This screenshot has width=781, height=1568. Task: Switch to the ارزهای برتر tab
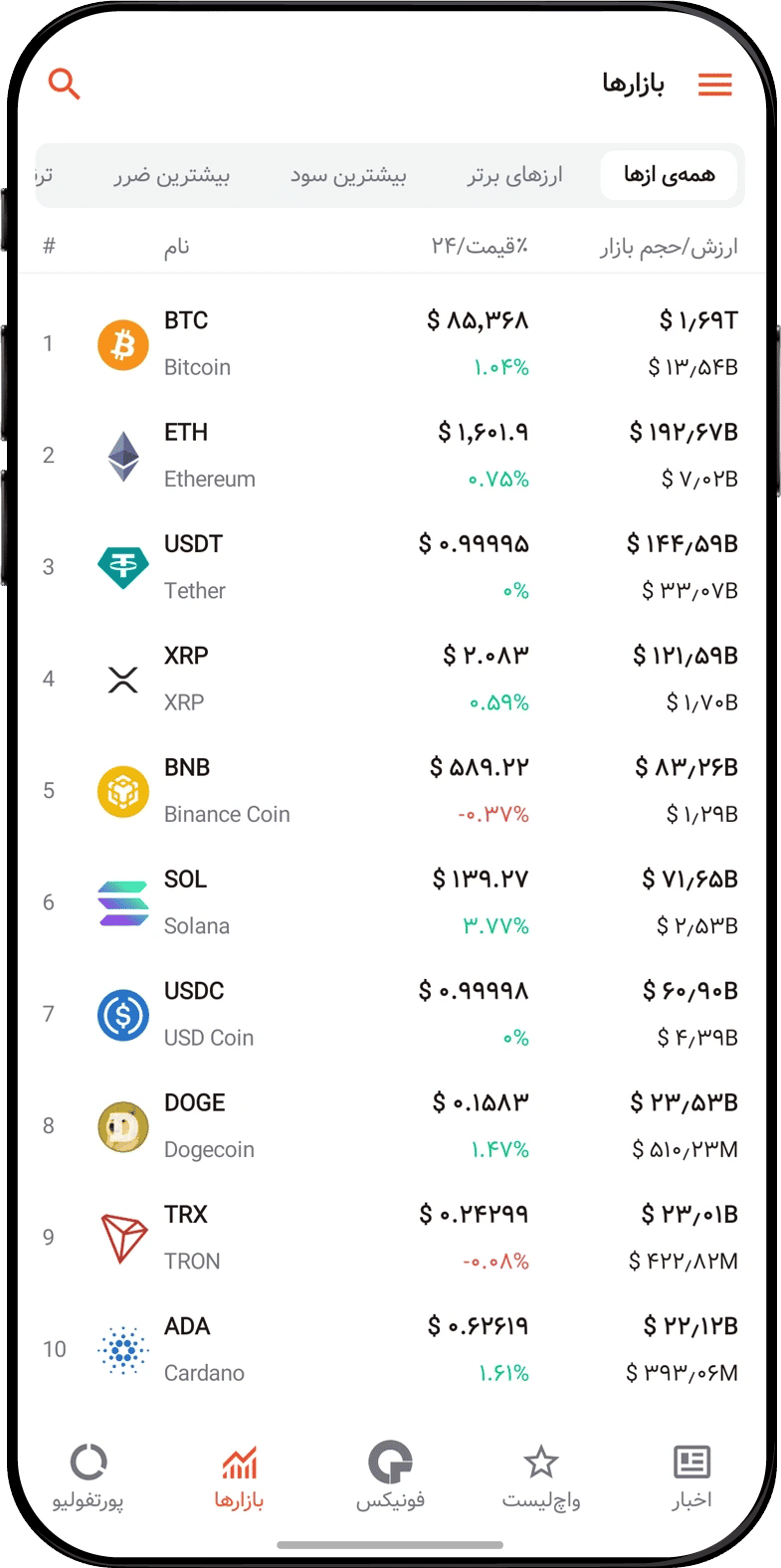pyautogui.click(x=514, y=176)
